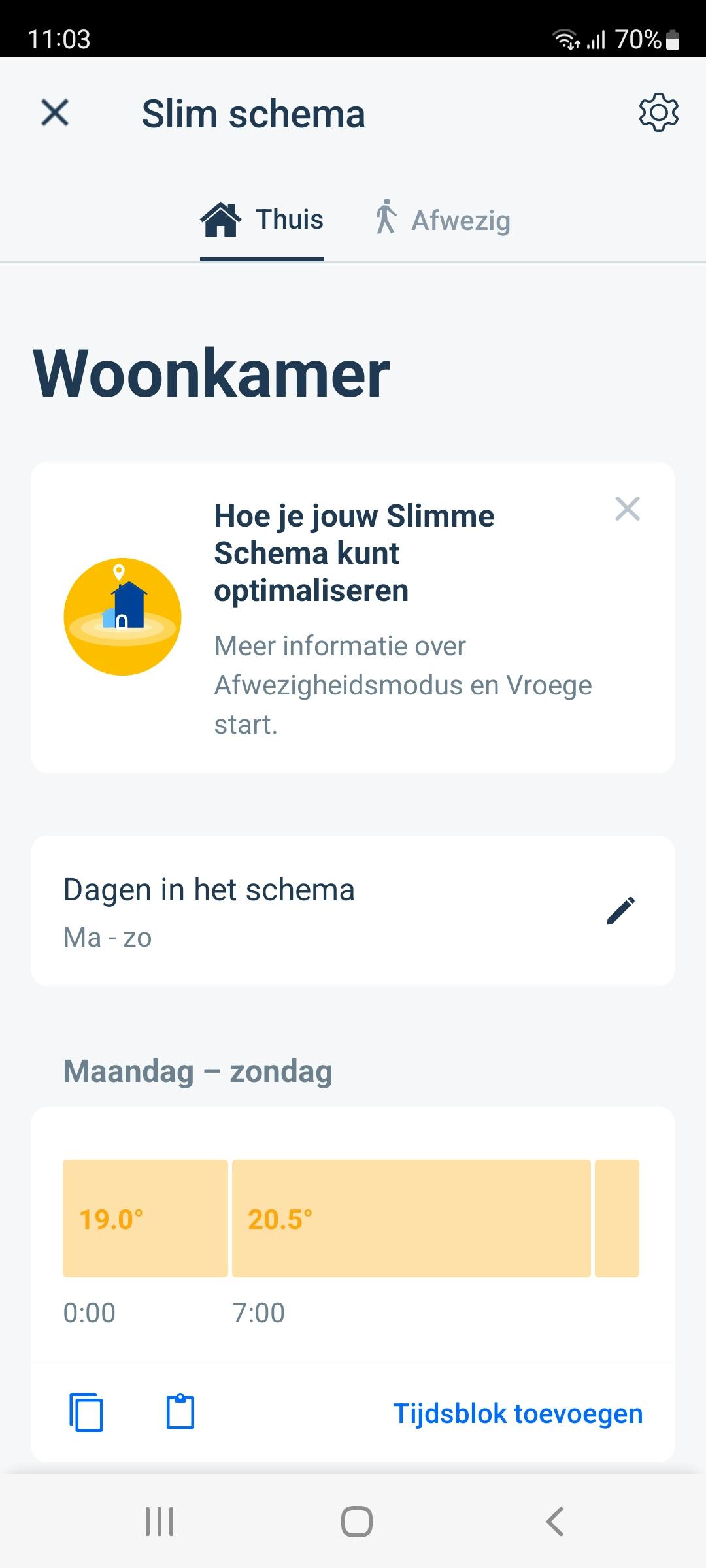Select the home icon next to Thuis
Viewport: 706px width, 1568px height.
[222, 218]
